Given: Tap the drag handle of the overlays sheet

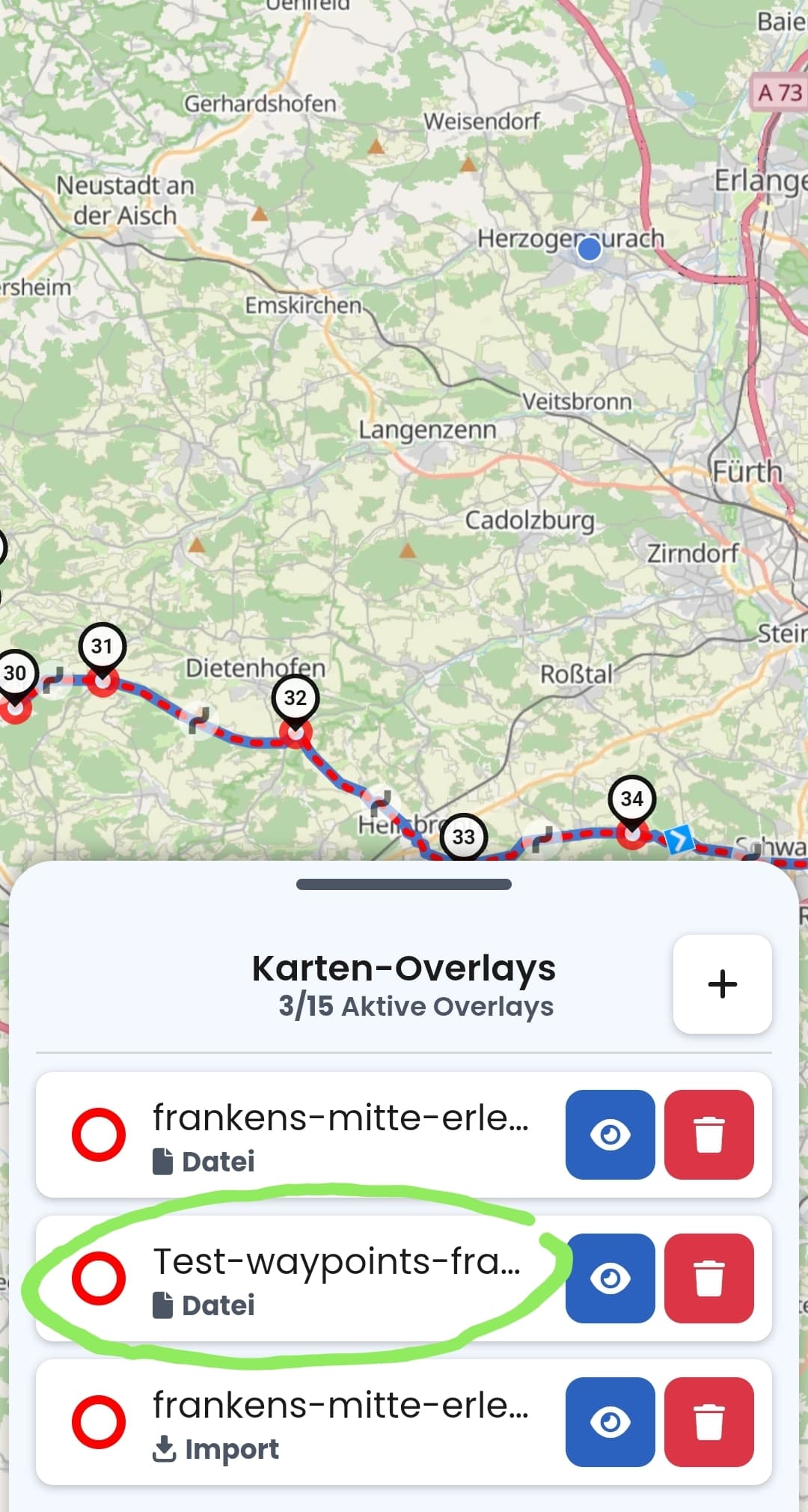Looking at the screenshot, I should point(404,884).
